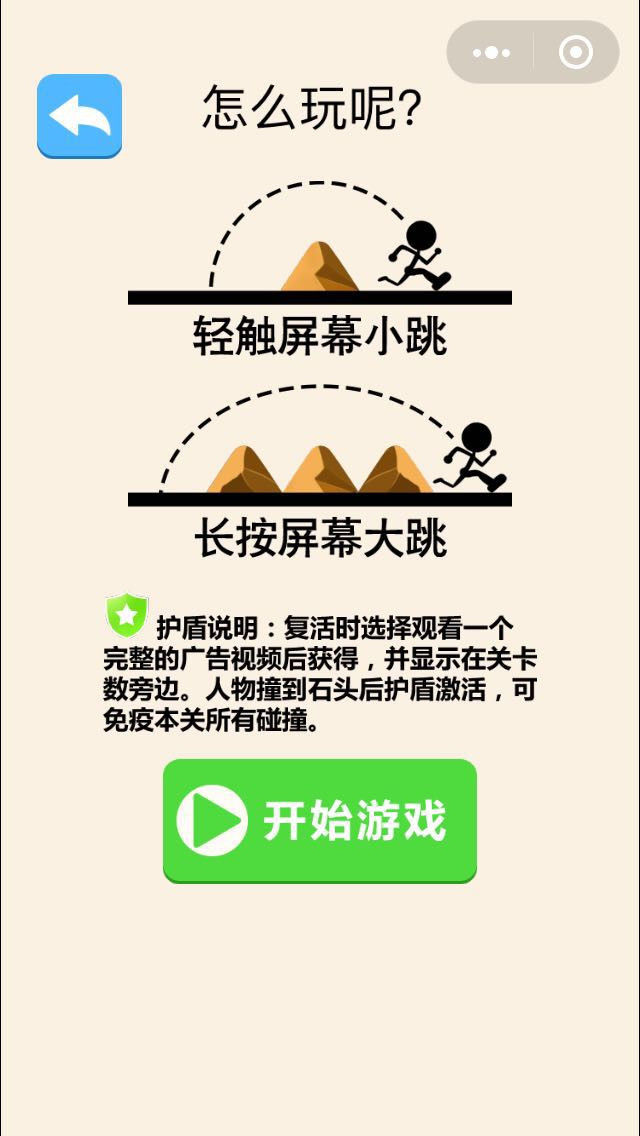Viewport: 640px width, 1136px height.
Task: Open the mini program three-dot menu
Action: pyautogui.click(x=491, y=52)
